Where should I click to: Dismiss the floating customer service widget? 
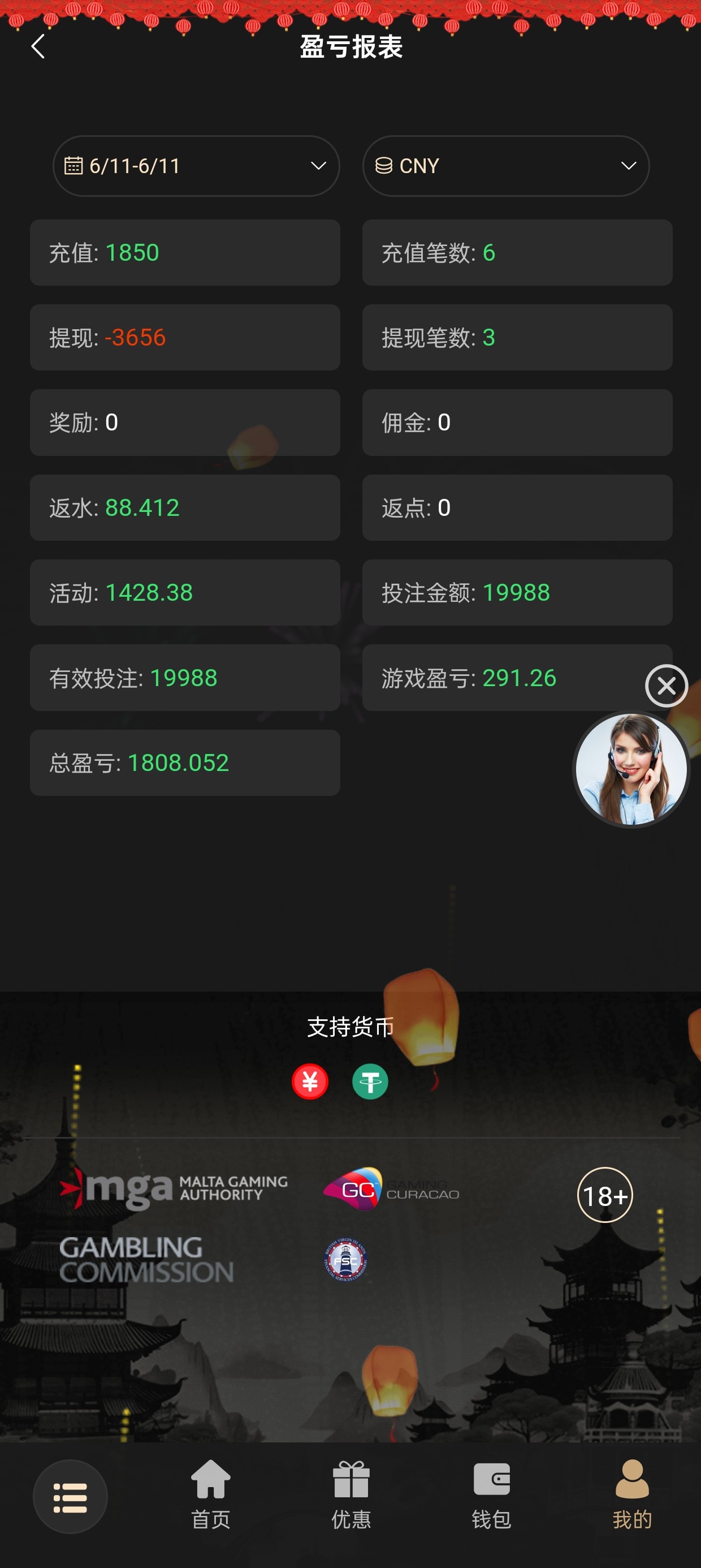pos(667,686)
